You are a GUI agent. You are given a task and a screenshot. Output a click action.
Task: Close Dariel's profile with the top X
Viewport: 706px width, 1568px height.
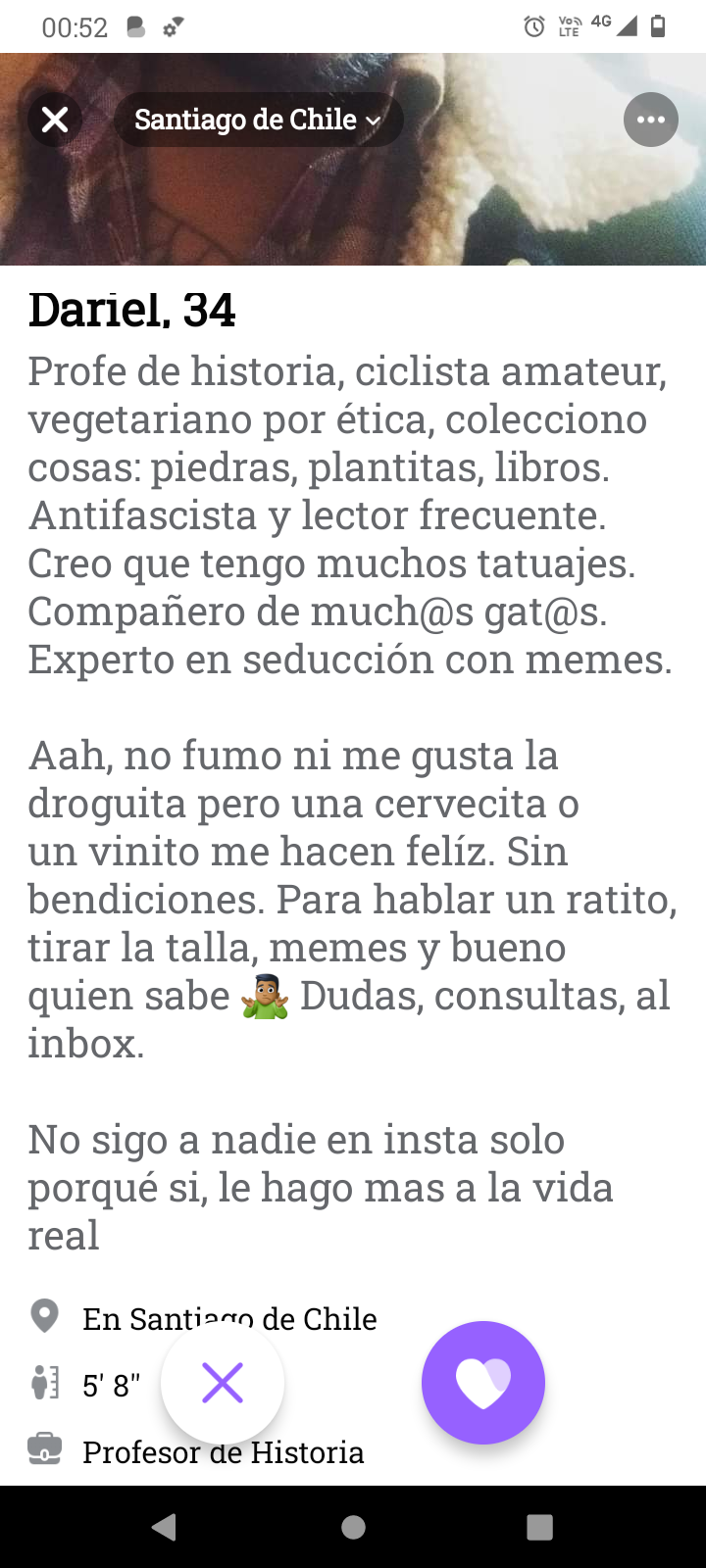(55, 120)
